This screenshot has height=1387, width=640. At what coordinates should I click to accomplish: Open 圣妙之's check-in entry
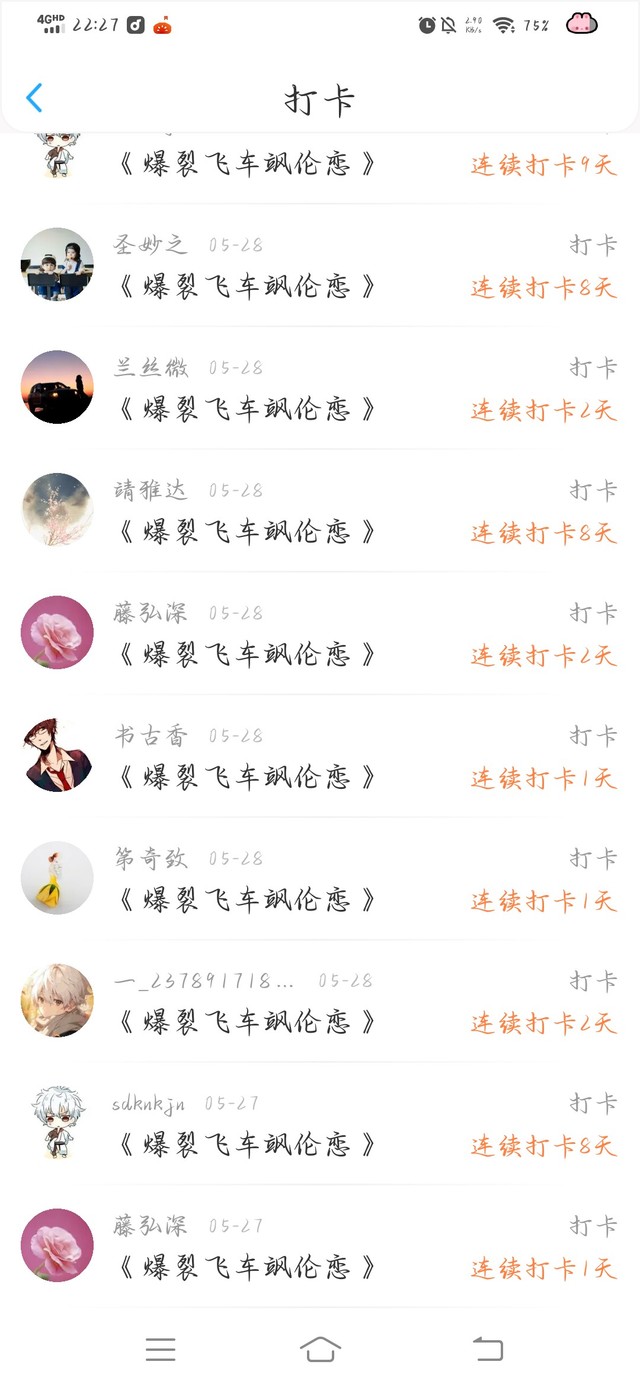[320, 265]
